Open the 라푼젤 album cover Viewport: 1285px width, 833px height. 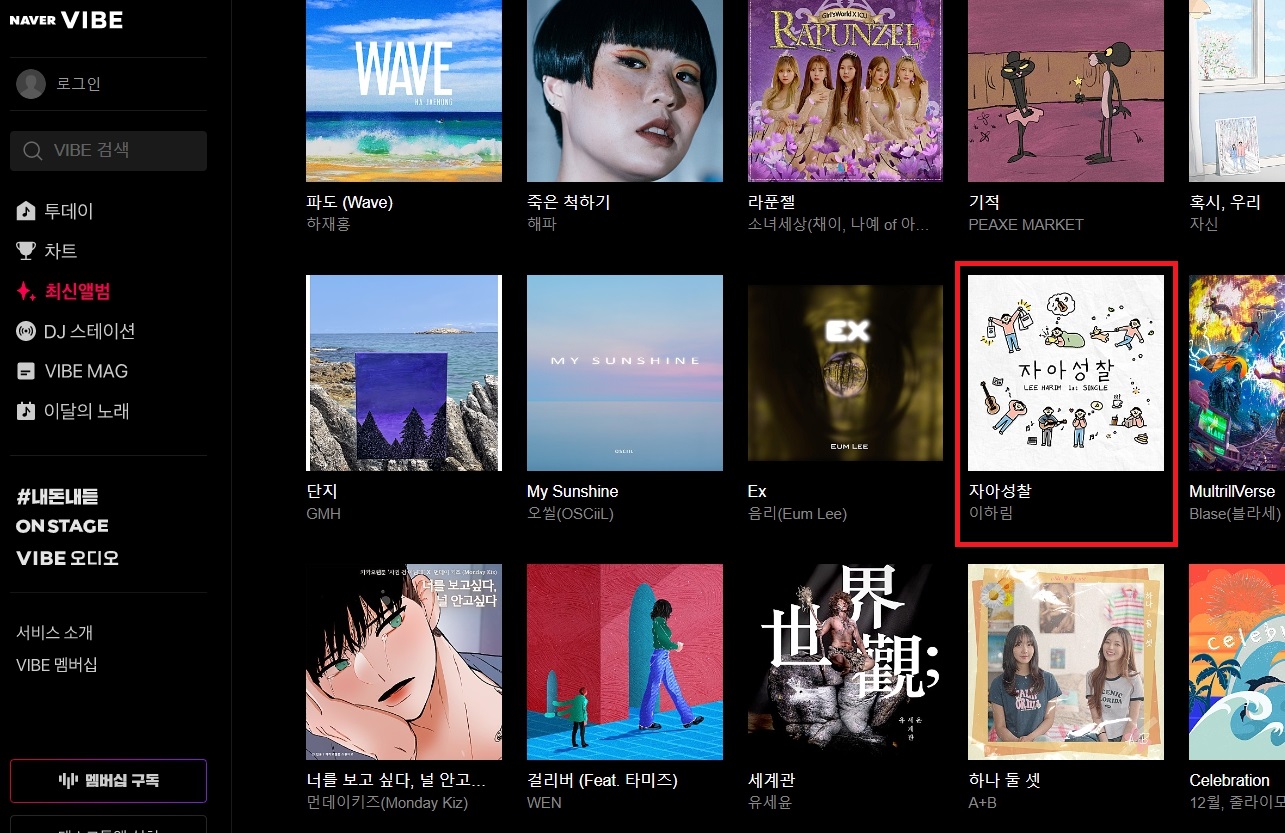[x=845, y=92]
